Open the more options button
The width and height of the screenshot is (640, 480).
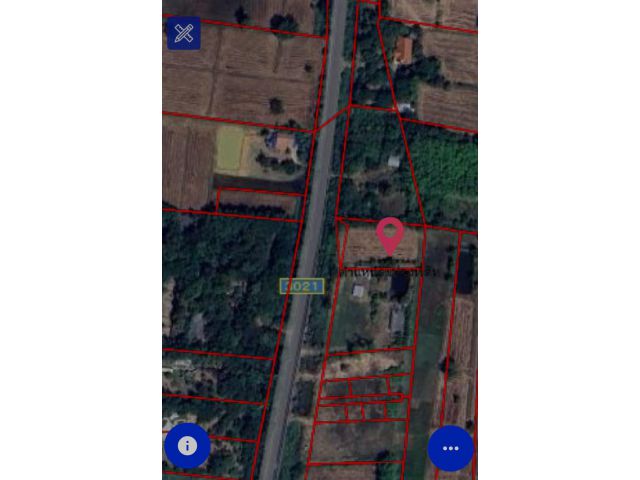pyautogui.click(x=451, y=448)
